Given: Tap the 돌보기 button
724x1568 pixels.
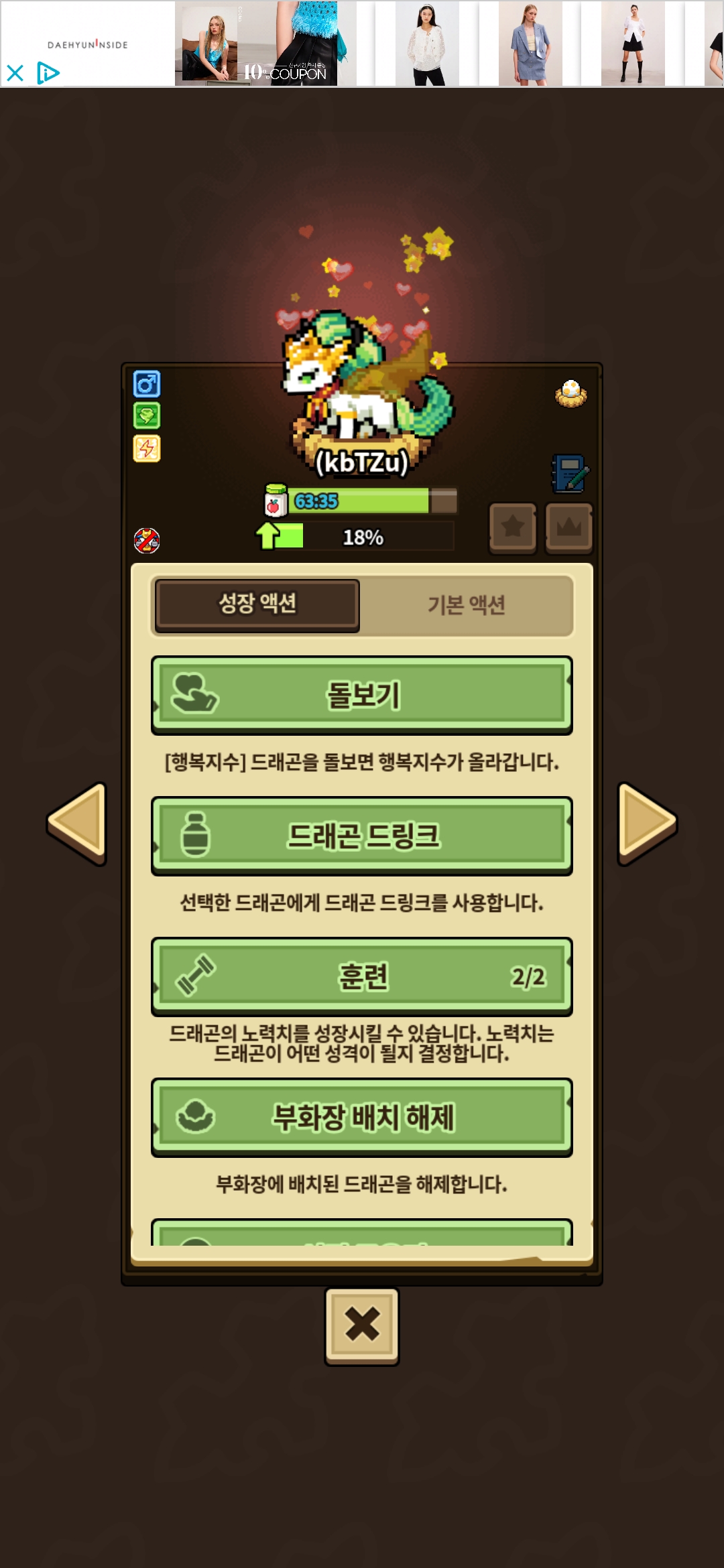Looking at the screenshot, I should point(362,695).
